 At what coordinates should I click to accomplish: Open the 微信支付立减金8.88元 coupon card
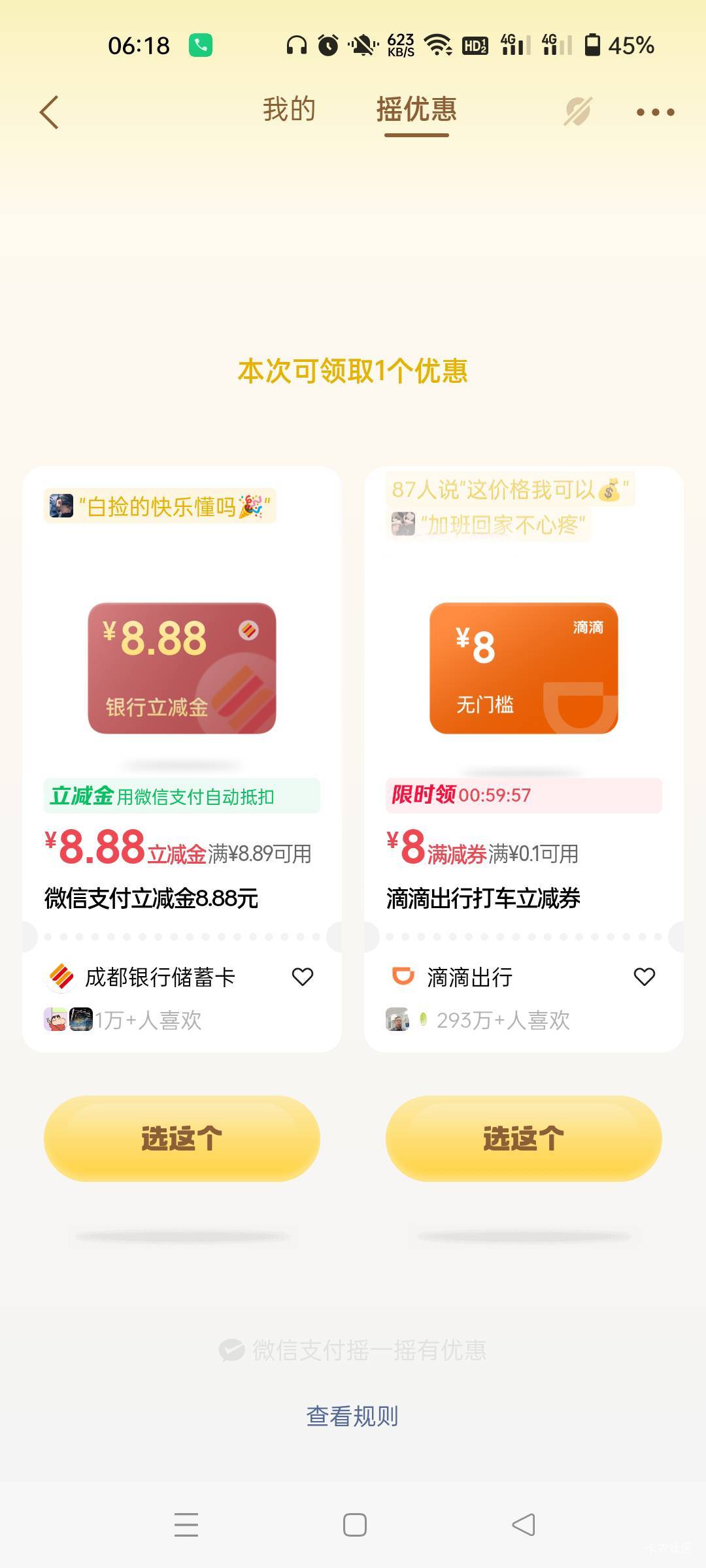pos(182,759)
